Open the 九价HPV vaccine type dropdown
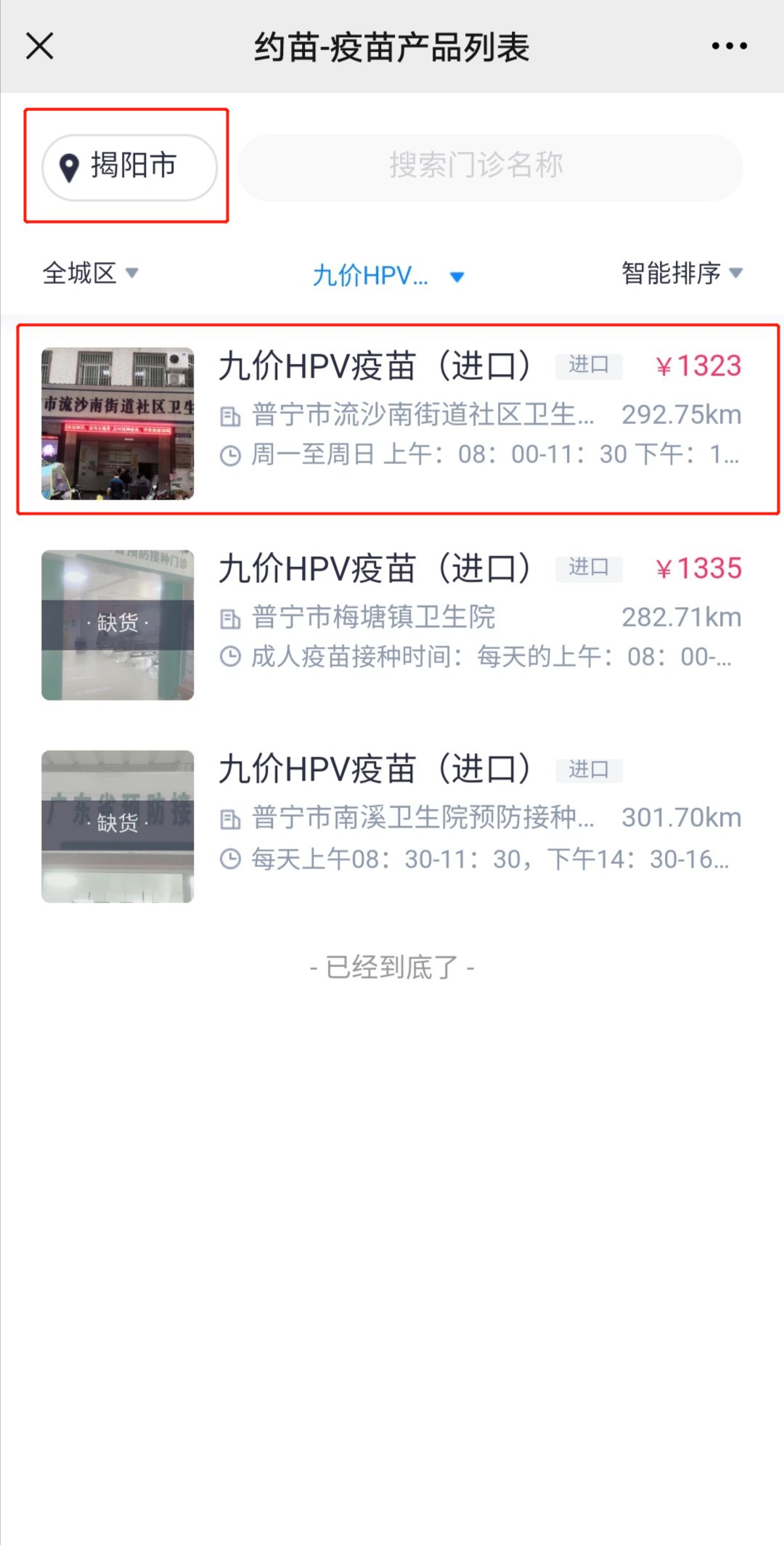Screen dimensions: 784x1545 click(x=388, y=276)
